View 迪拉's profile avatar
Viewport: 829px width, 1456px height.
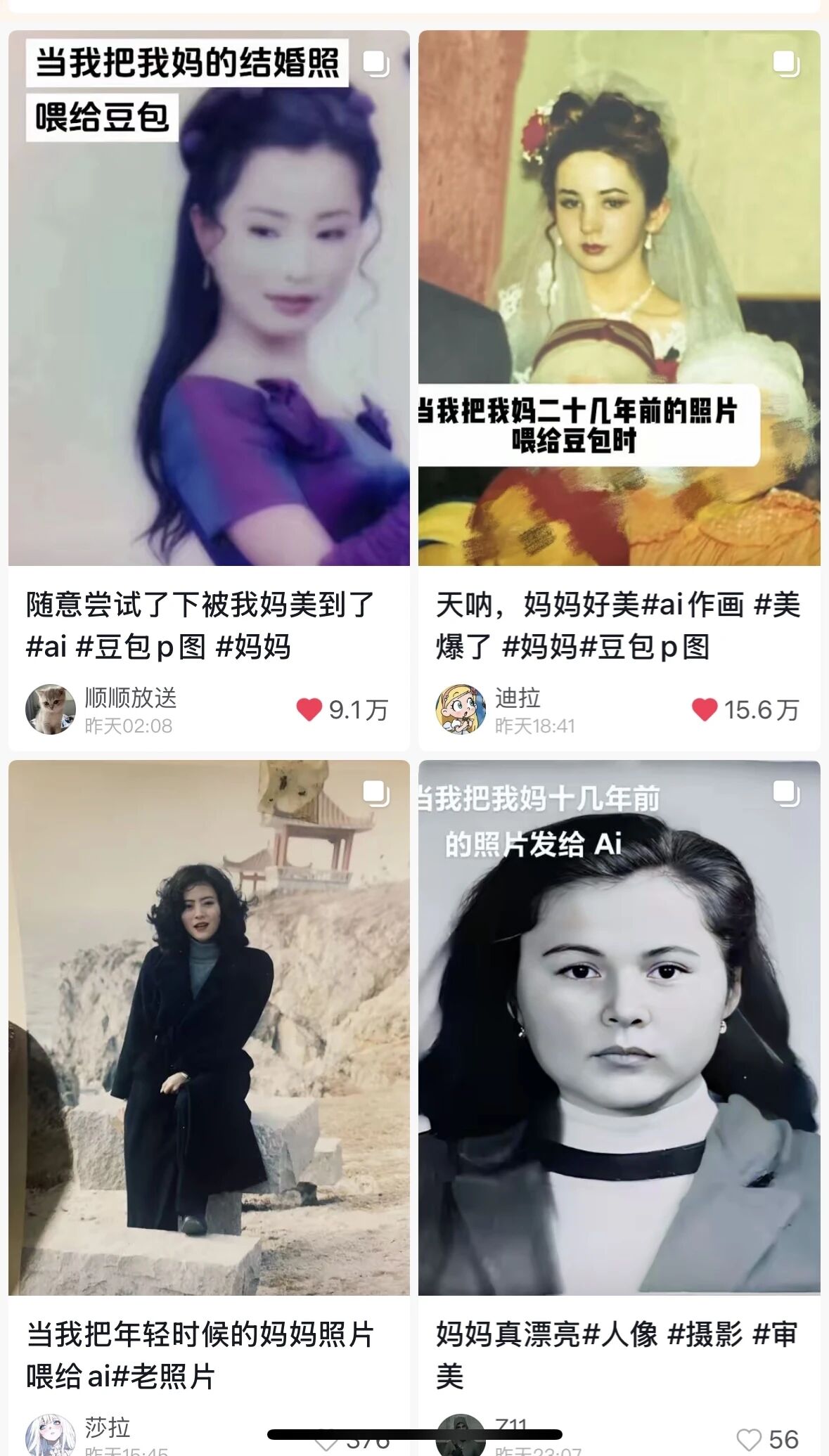(x=461, y=709)
